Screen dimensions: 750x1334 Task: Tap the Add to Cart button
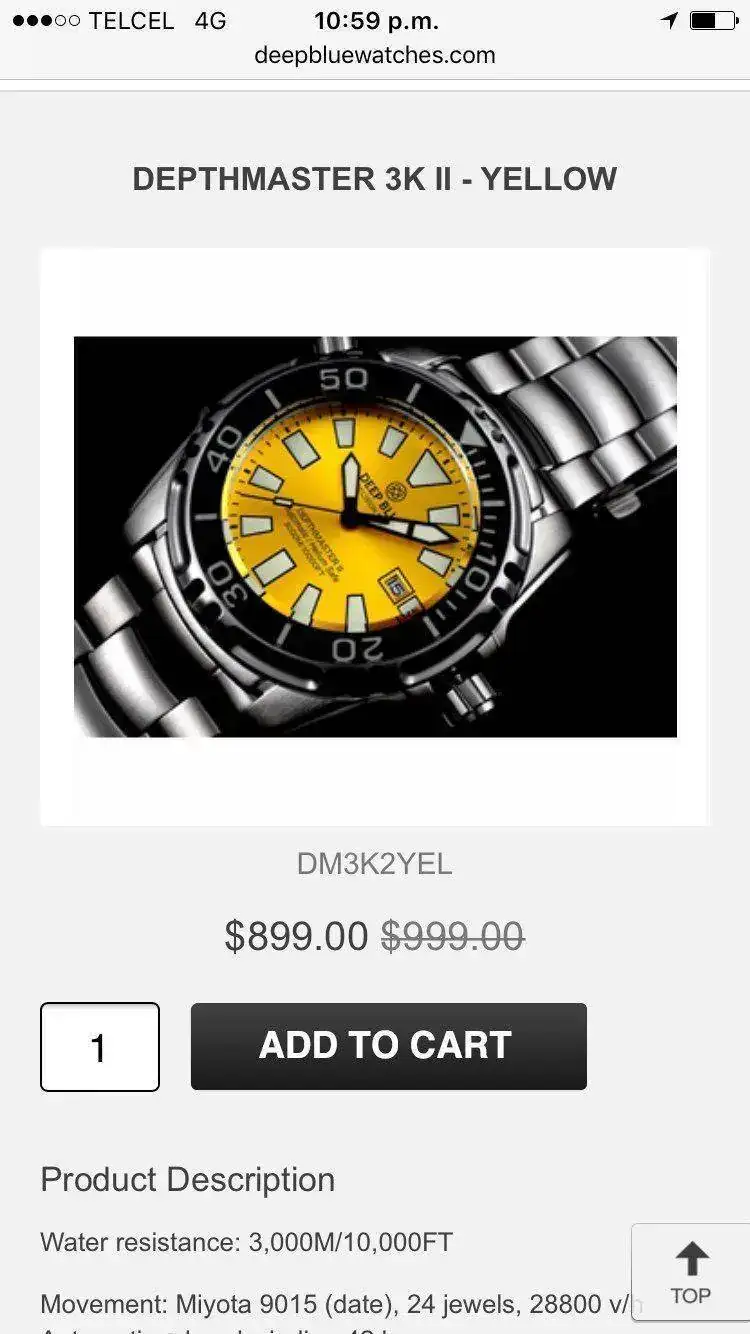388,1046
